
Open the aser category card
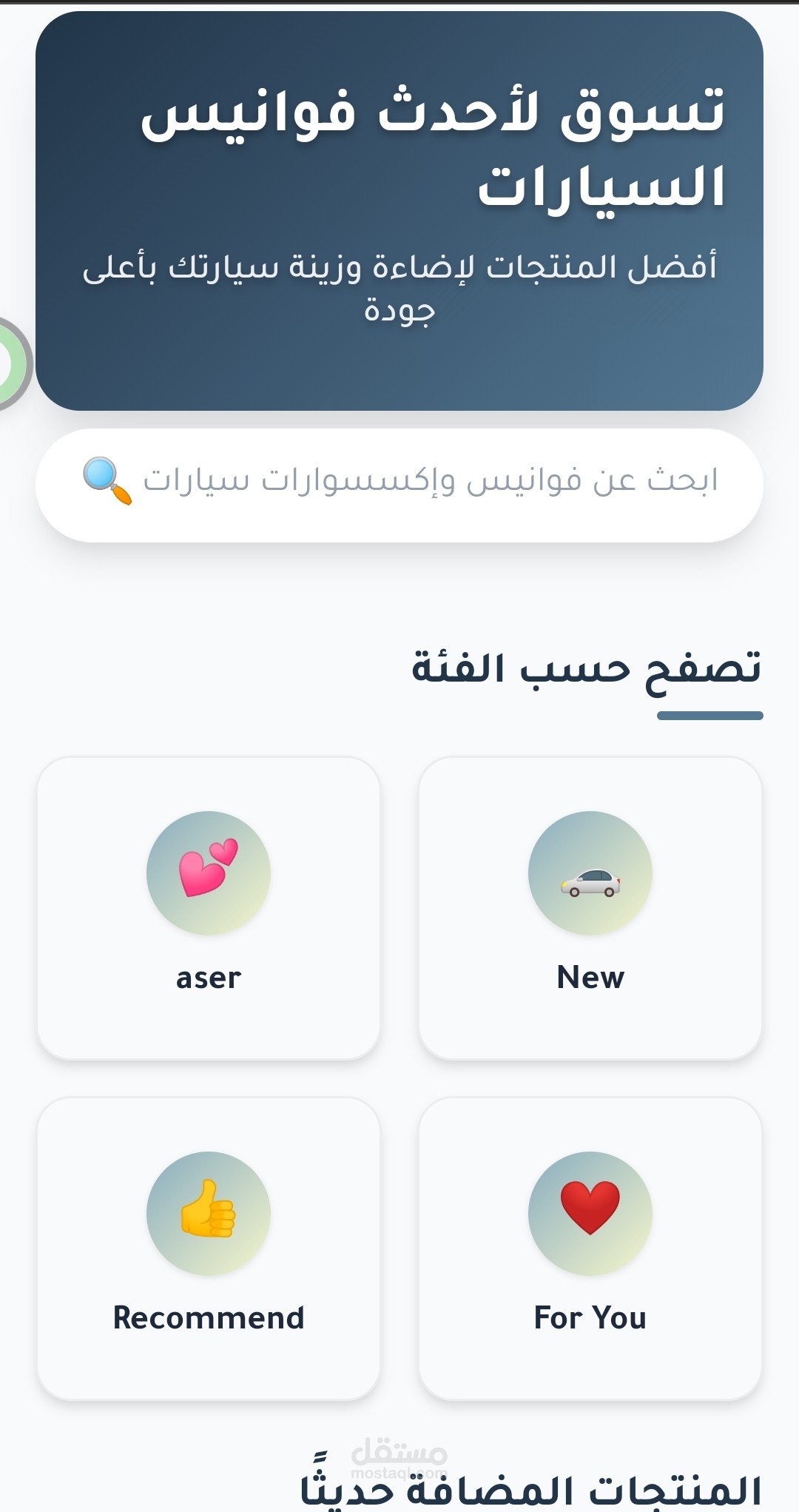tap(209, 907)
